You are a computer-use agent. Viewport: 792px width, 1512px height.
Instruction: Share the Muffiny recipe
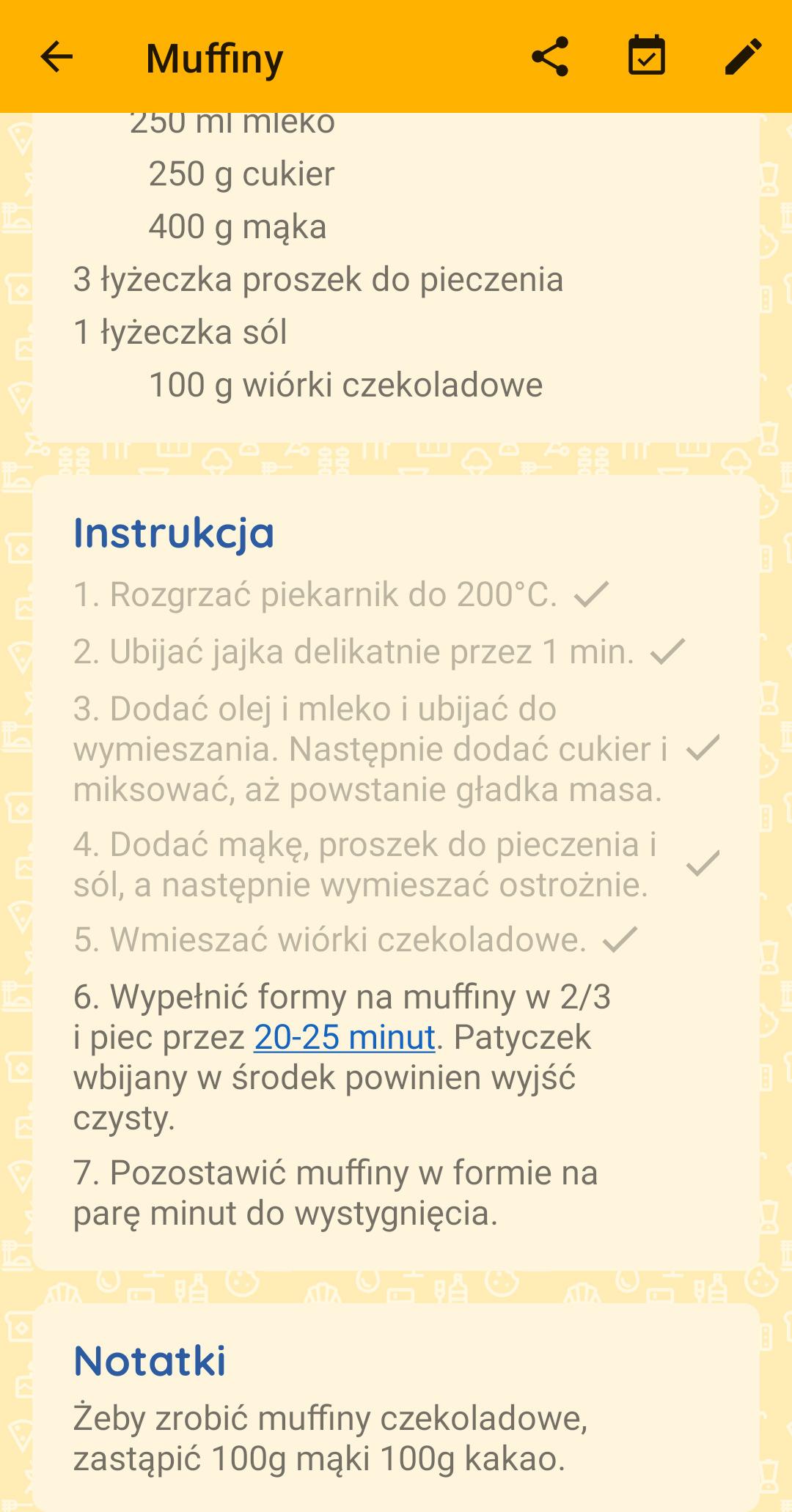[550, 57]
